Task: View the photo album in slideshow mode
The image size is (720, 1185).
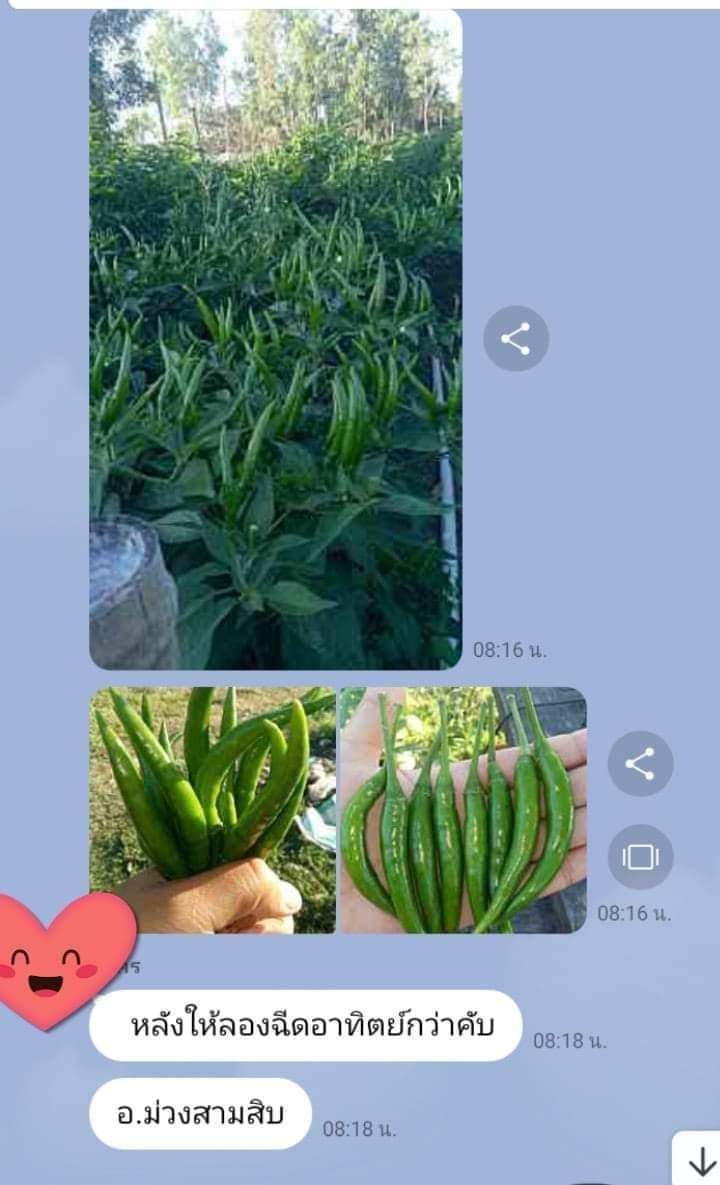Action: click(x=641, y=857)
